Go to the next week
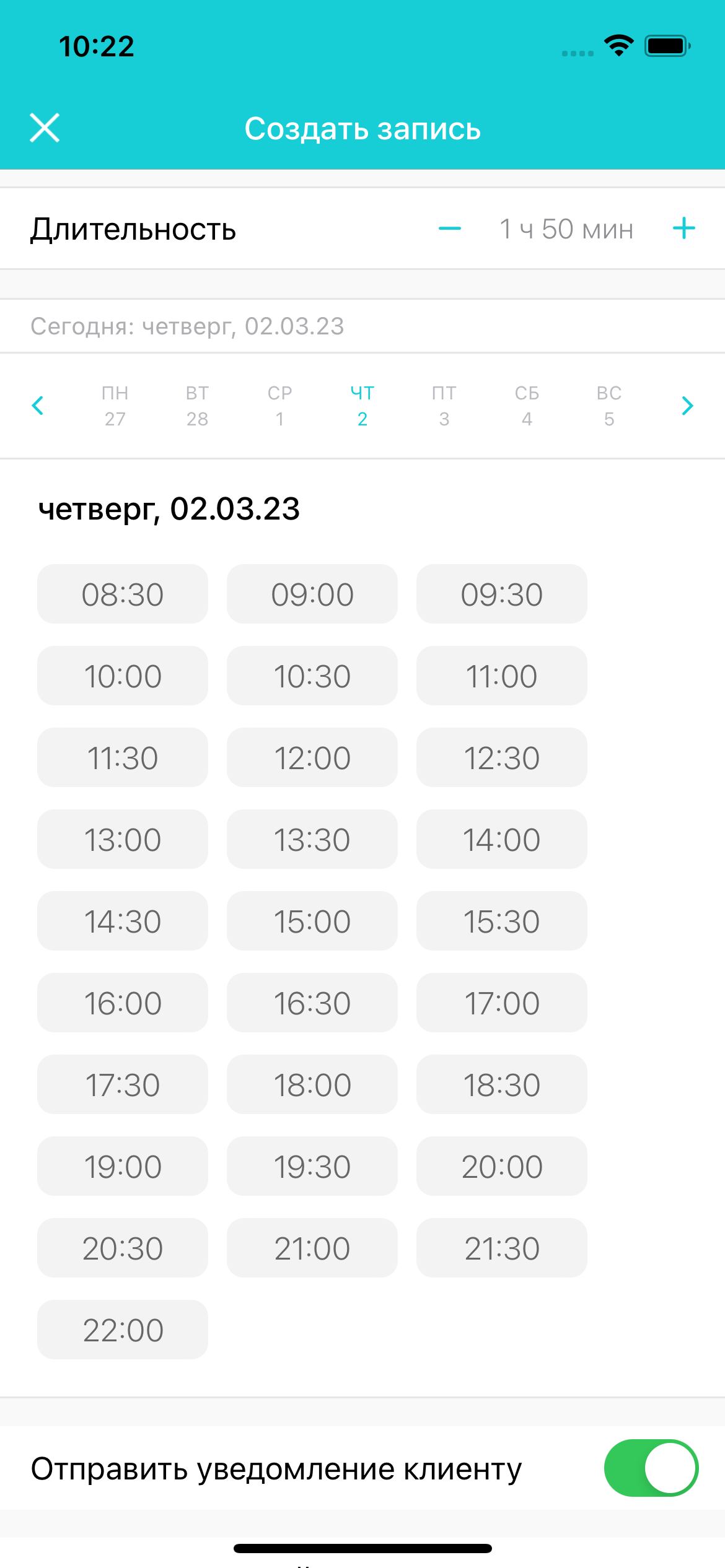The height and width of the screenshot is (1568, 725). coord(687,406)
